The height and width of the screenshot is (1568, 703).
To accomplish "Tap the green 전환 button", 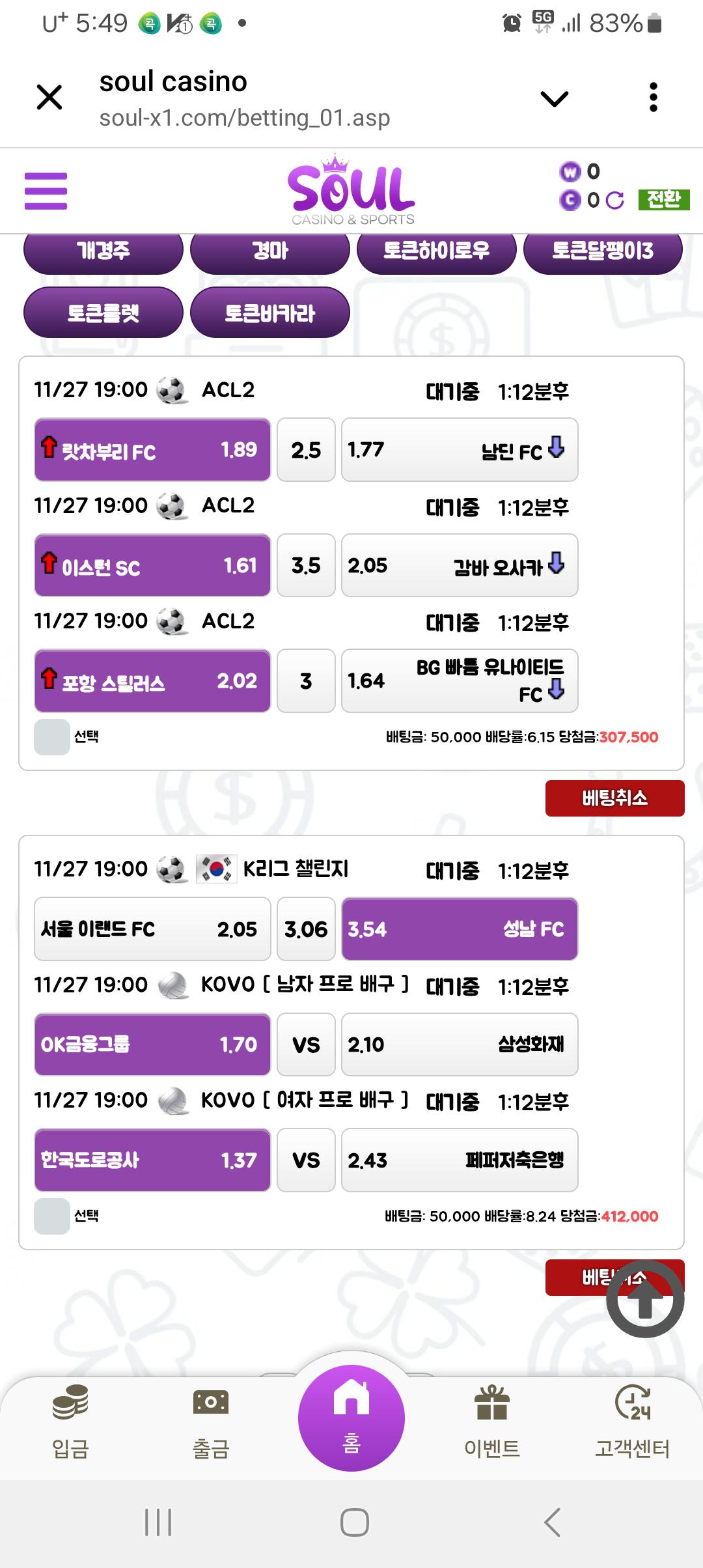I will point(663,199).
